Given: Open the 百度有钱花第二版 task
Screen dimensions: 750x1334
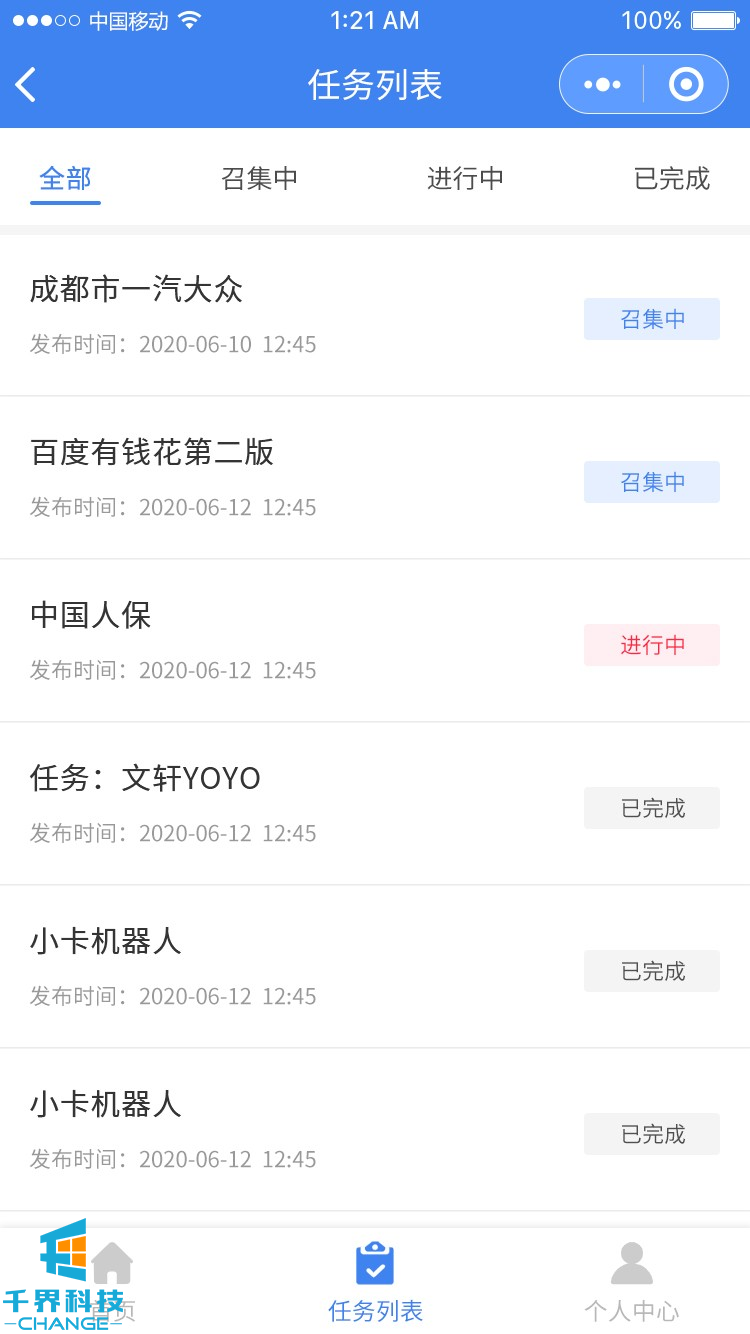Looking at the screenshot, I should pyautogui.click(x=300, y=478).
